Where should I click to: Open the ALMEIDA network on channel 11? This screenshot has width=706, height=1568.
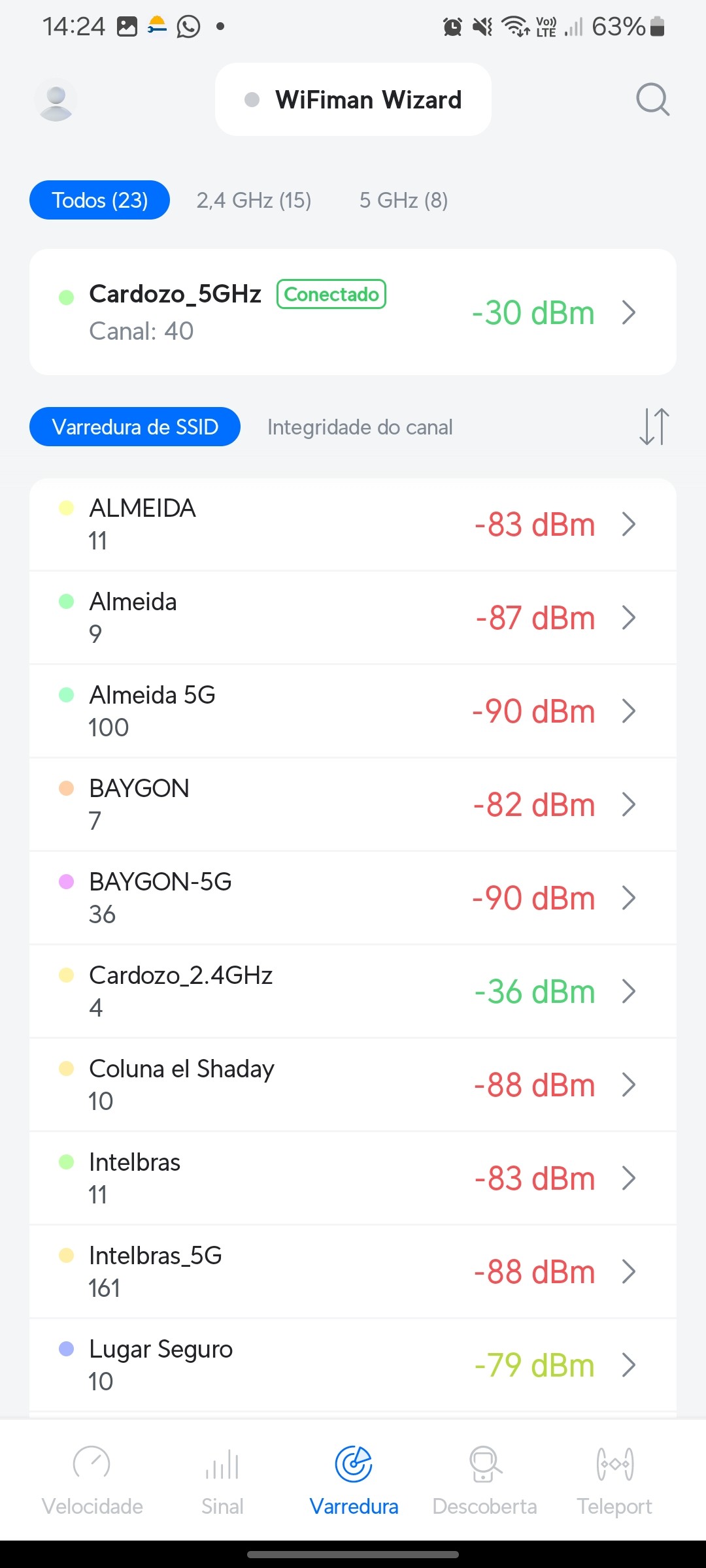[353, 525]
